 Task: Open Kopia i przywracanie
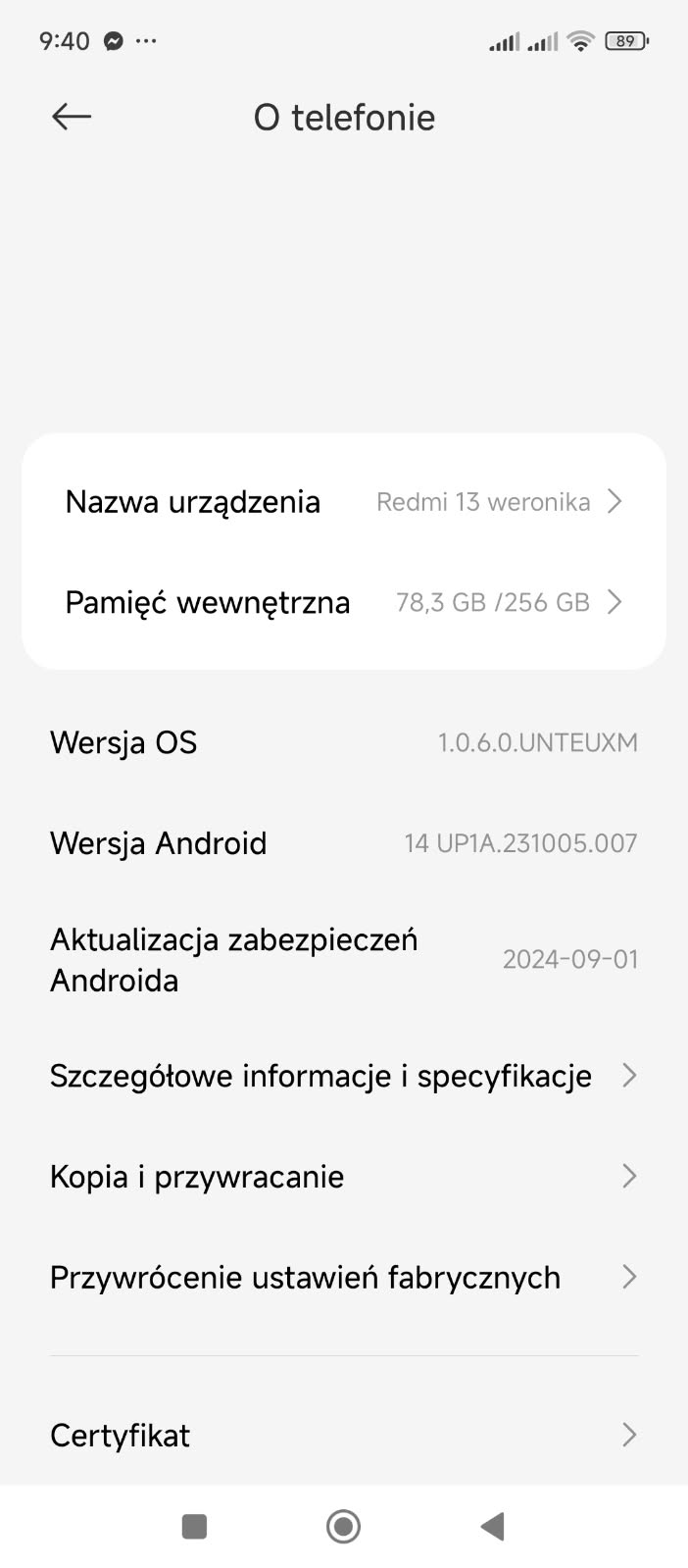(x=344, y=1176)
